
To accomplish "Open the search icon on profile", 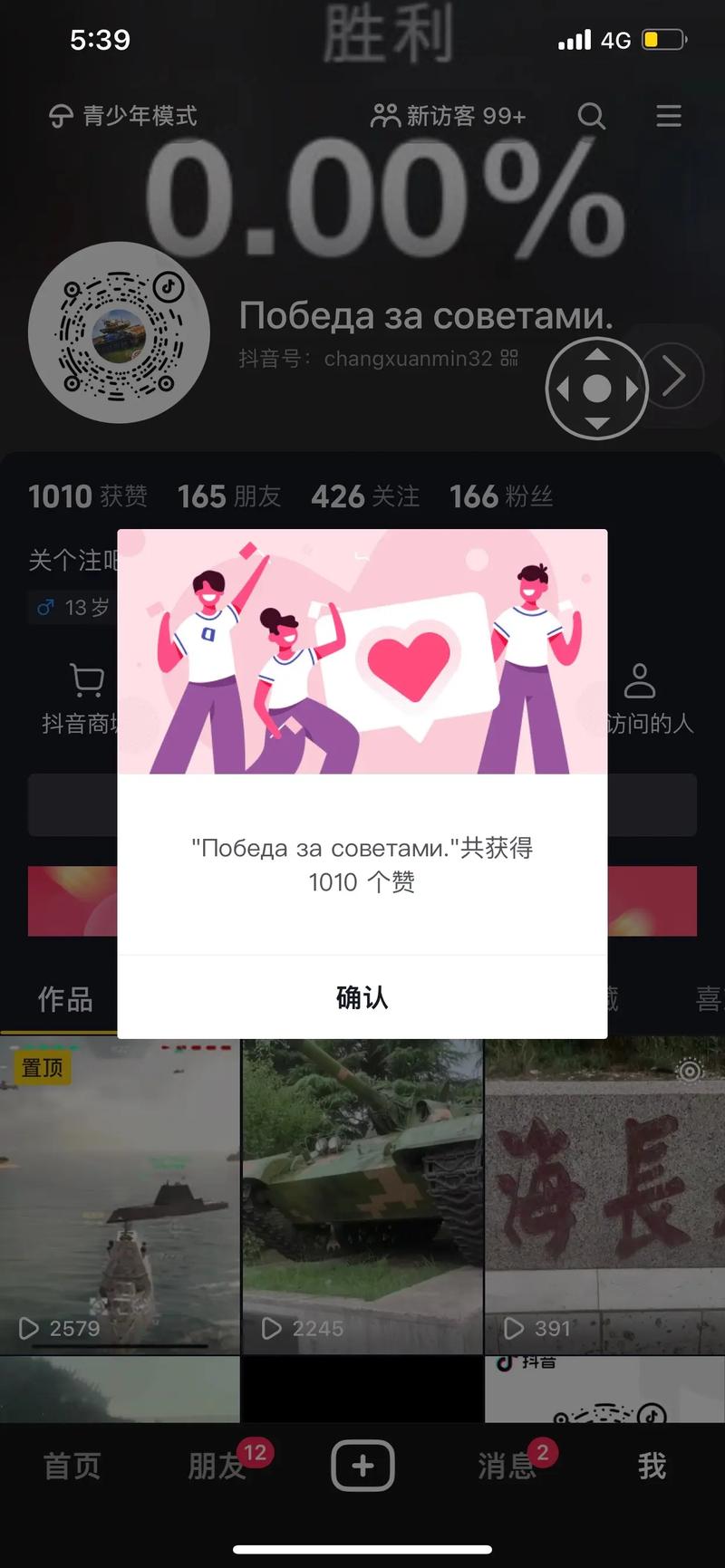I will [x=591, y=116].
